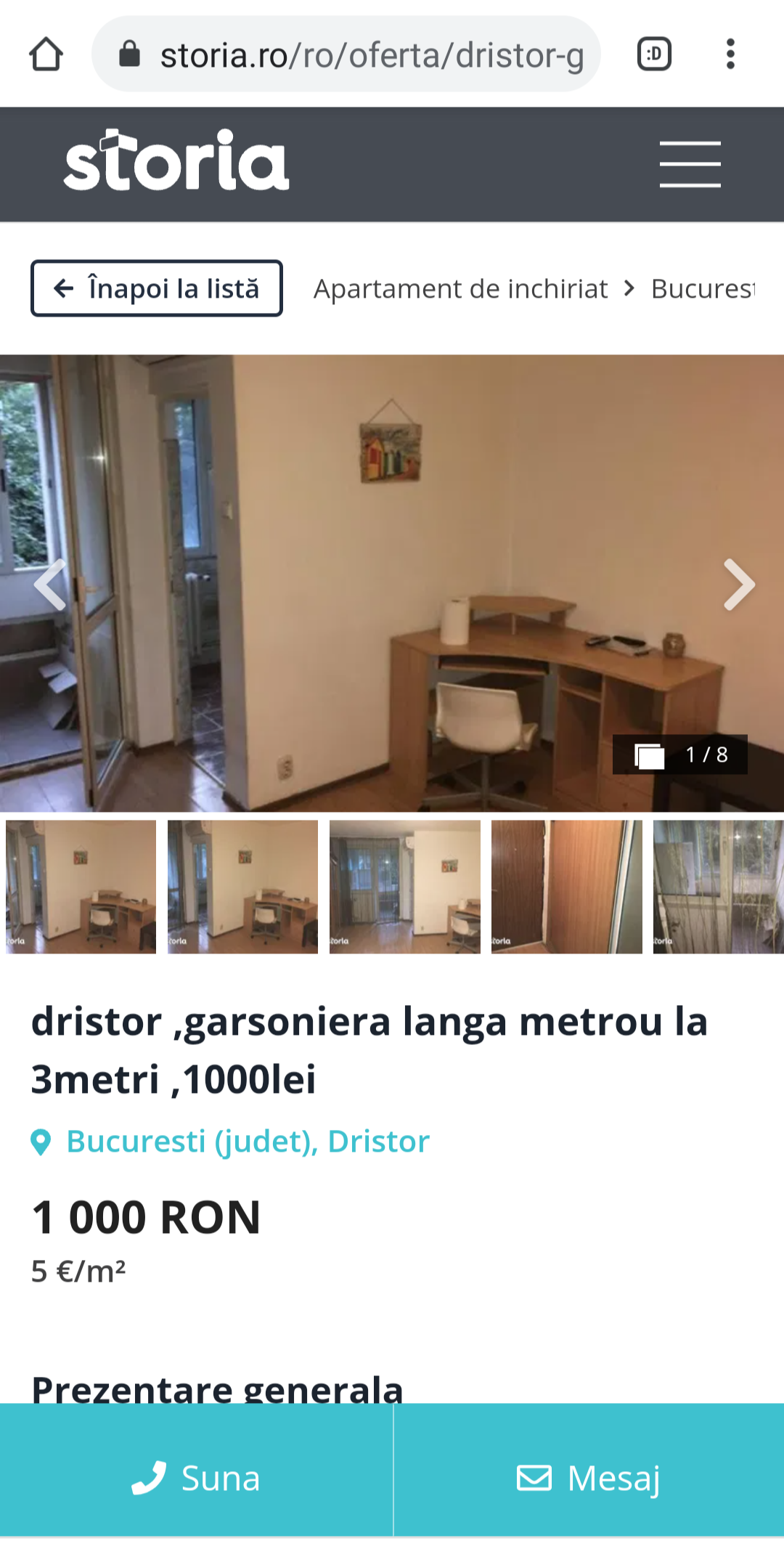Open the storia hamburger menu

tap(690, 165)
